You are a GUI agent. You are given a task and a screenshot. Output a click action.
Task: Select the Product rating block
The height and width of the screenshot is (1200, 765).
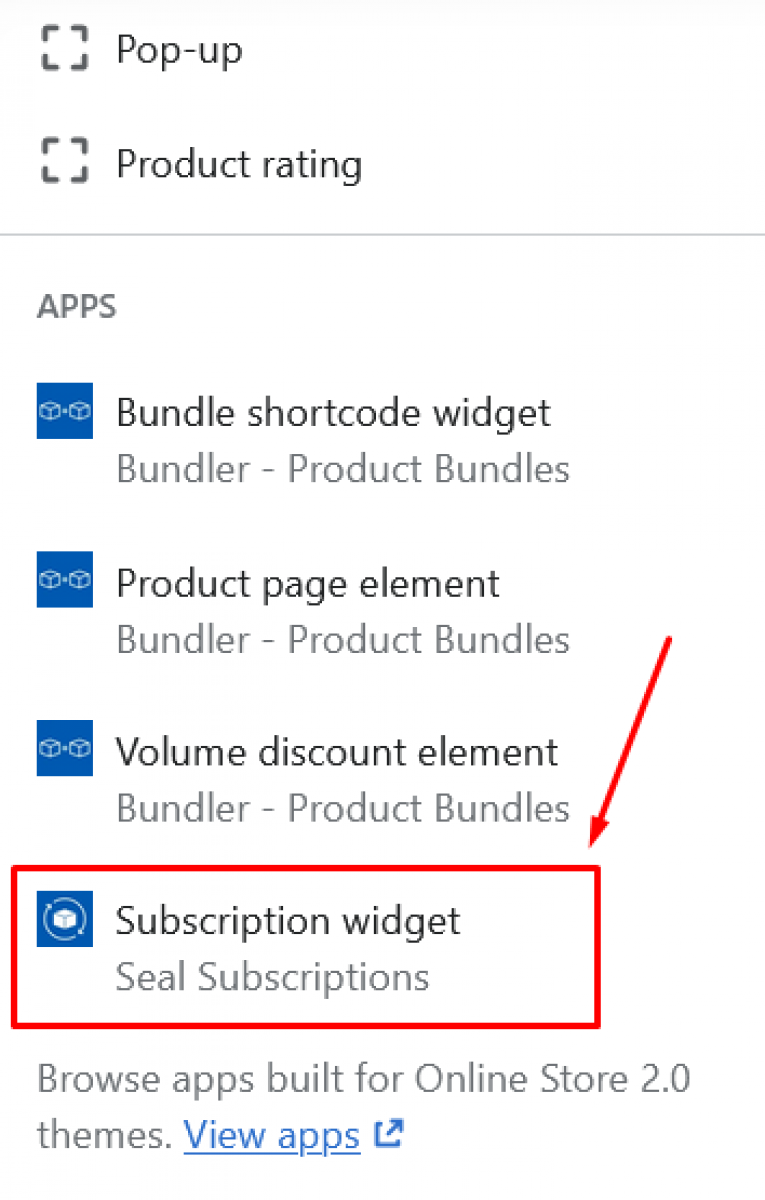(238, 163)
